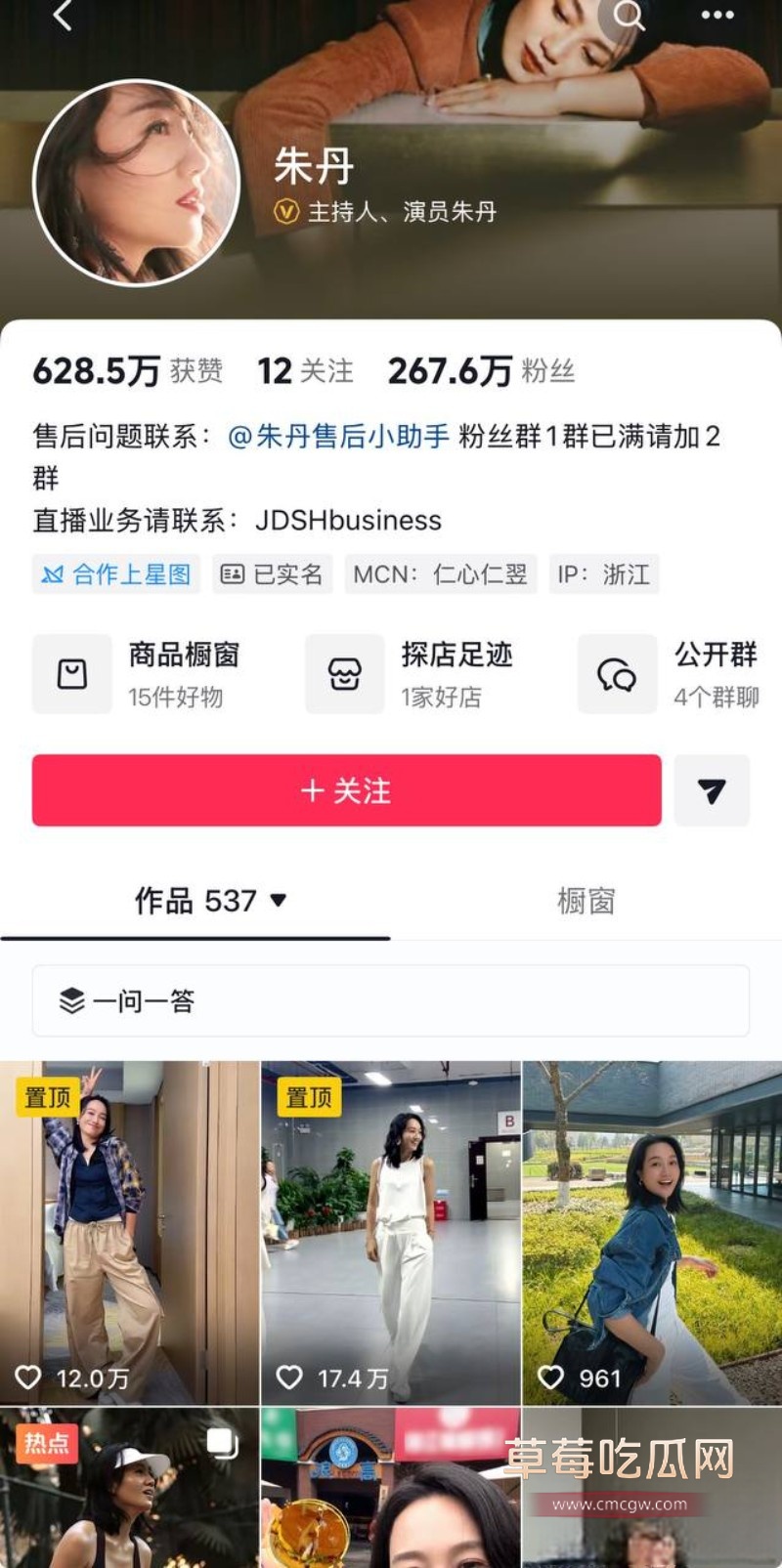Open the 合作上星图 tag
This screenshot has height=1568, width=782.
click(x=115, y=574)
